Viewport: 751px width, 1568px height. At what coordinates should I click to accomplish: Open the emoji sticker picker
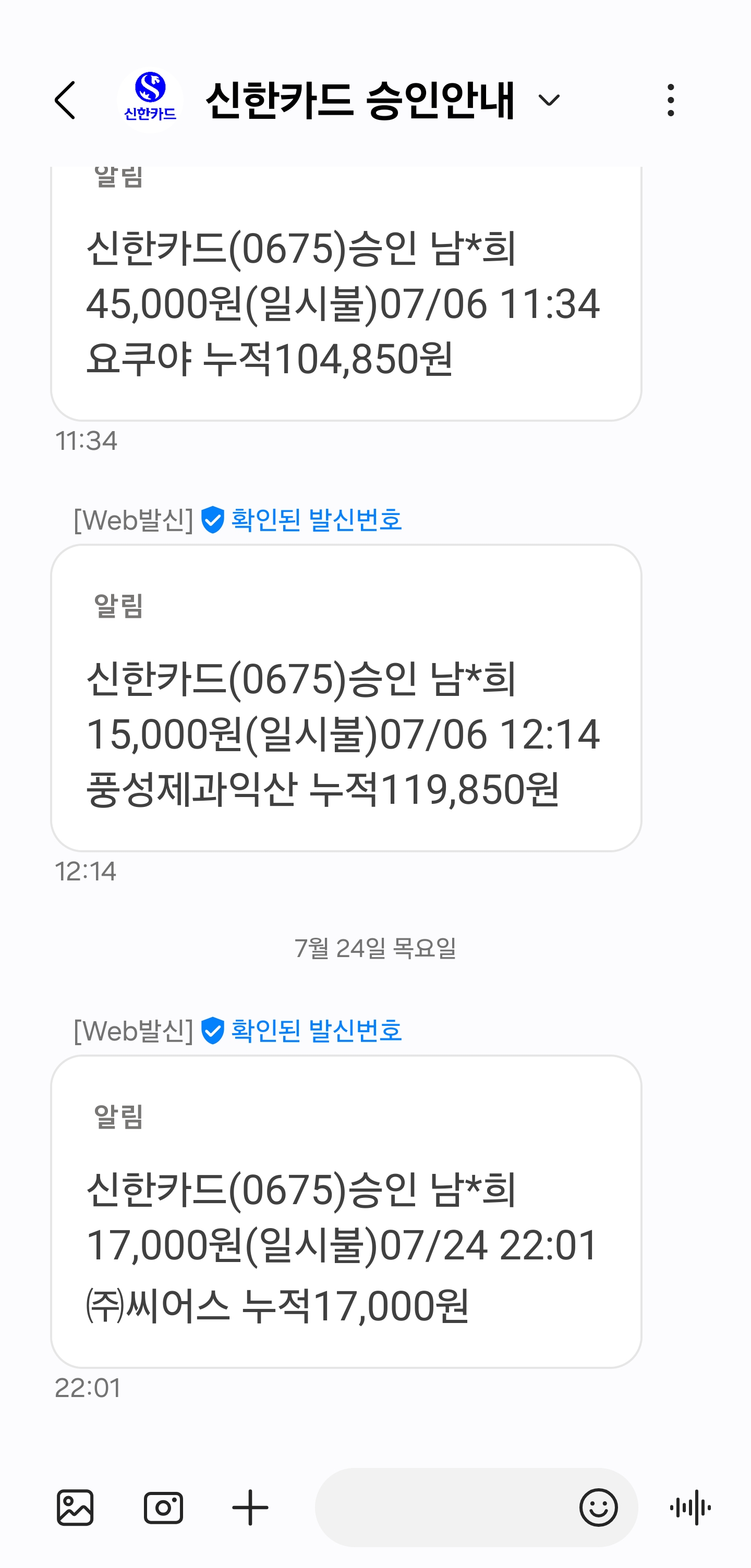(x=598, y=1507)
